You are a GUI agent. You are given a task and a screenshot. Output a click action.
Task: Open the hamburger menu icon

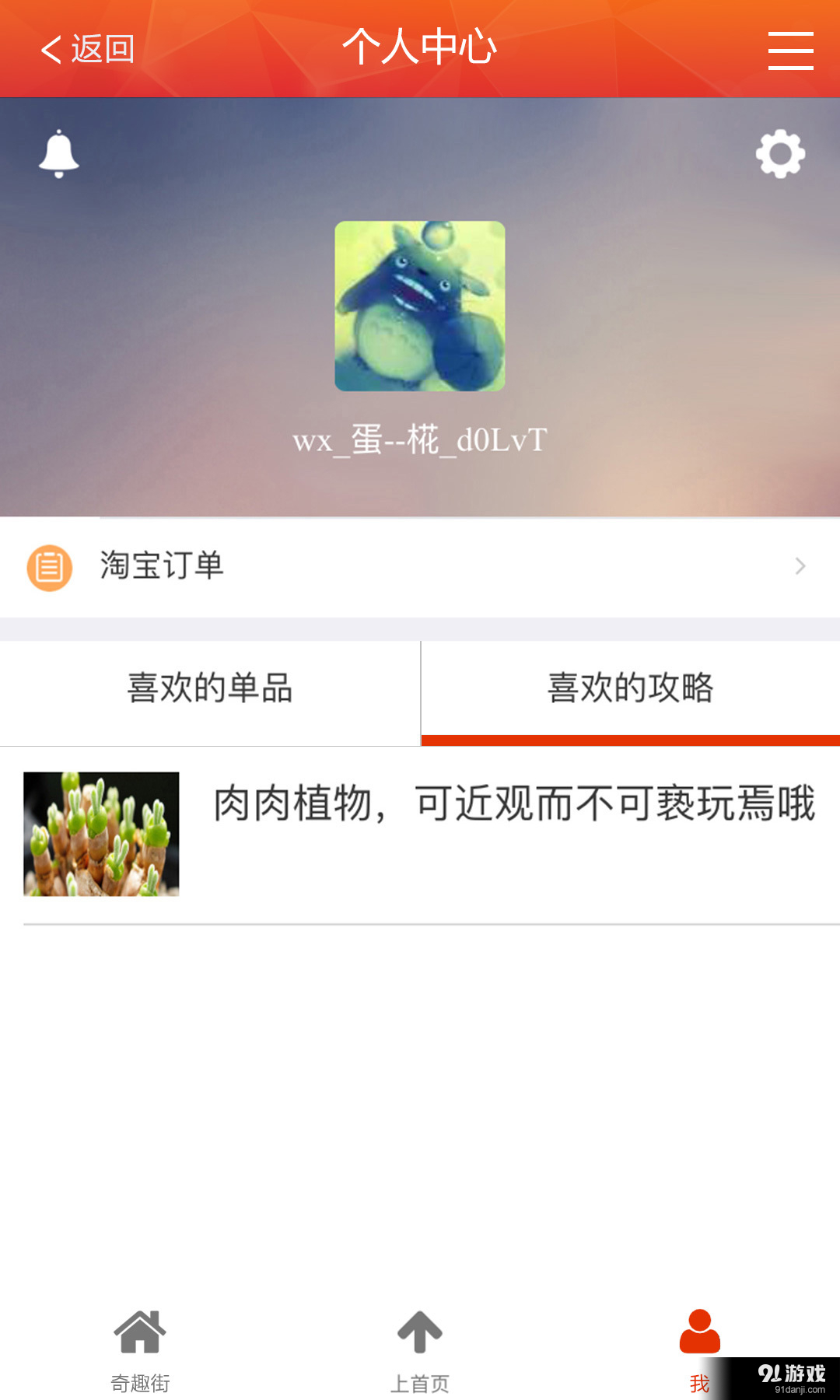tap(789, 48)
